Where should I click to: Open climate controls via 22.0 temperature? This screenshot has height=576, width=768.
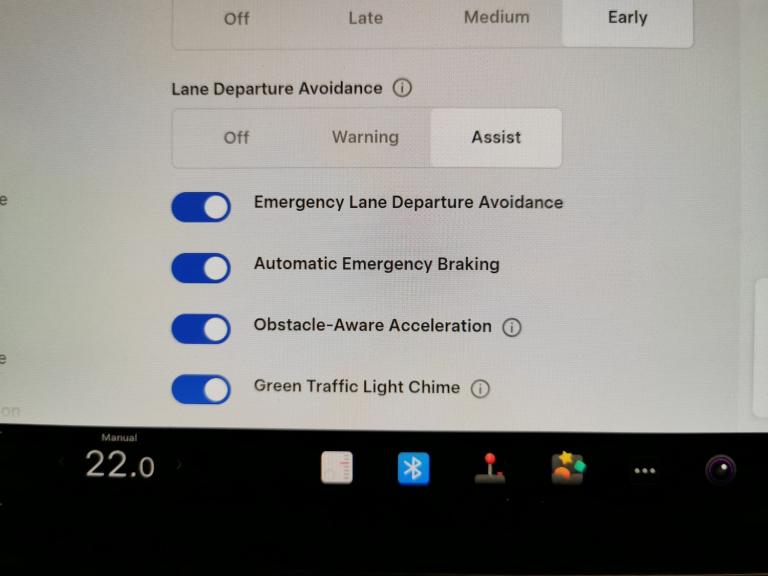[119, 465]
